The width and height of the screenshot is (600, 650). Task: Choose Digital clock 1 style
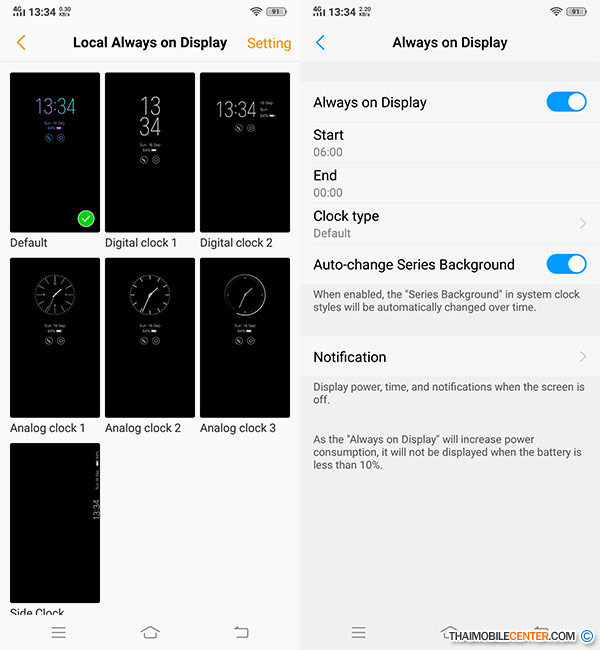[150, 152]
